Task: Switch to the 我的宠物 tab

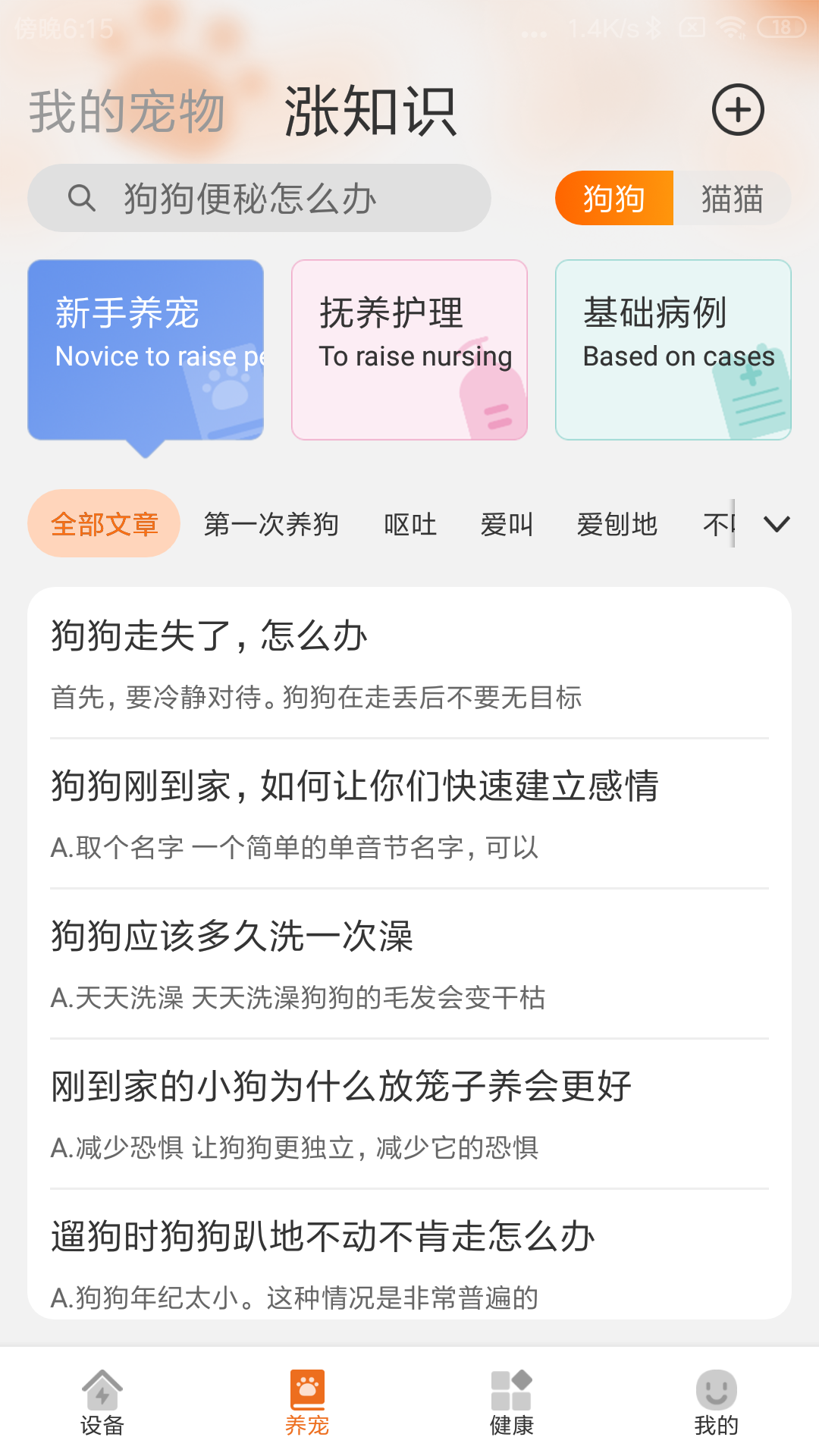Action: click(x=126, y=110)
